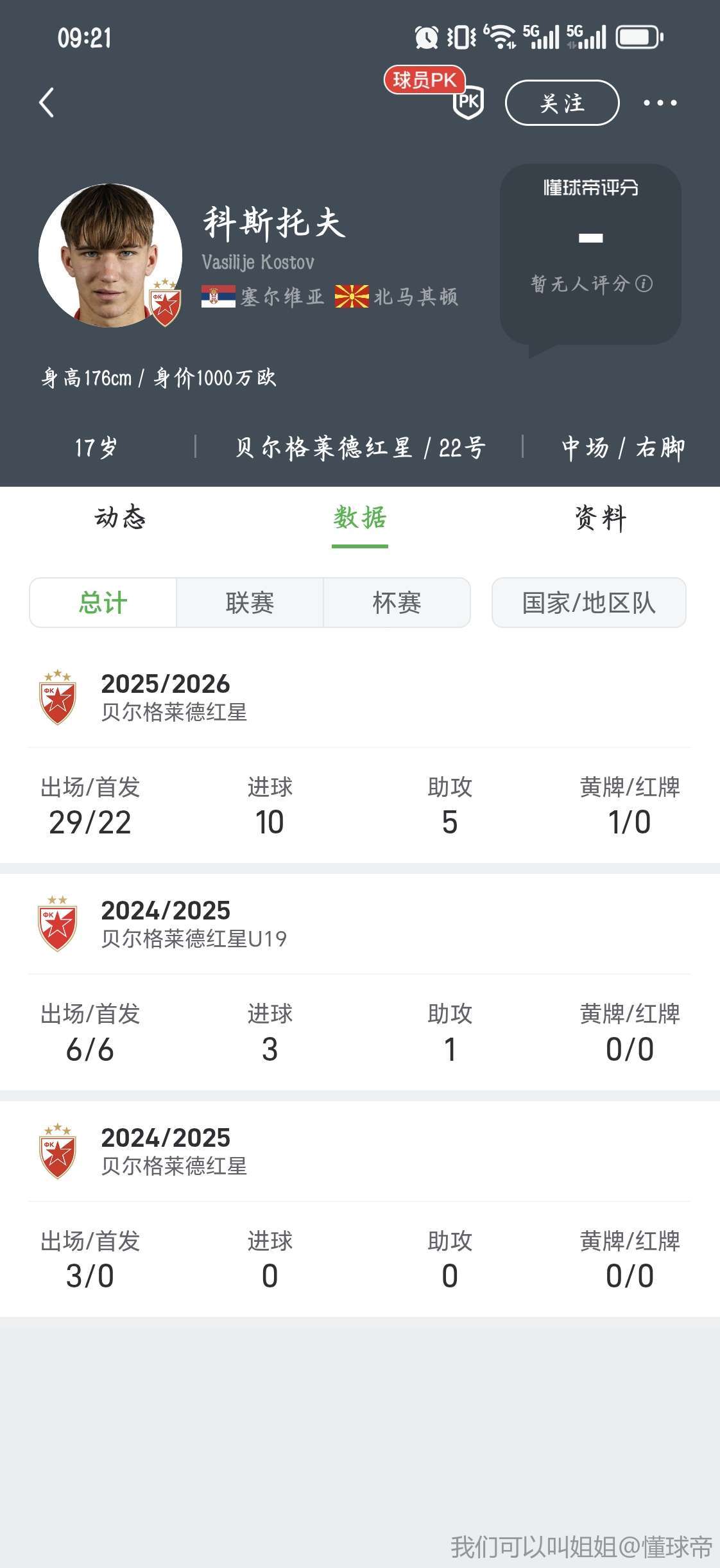Go back using the arrow icon
The width and height of the screenshot is (720, 1568).
[x=46, y=103]
